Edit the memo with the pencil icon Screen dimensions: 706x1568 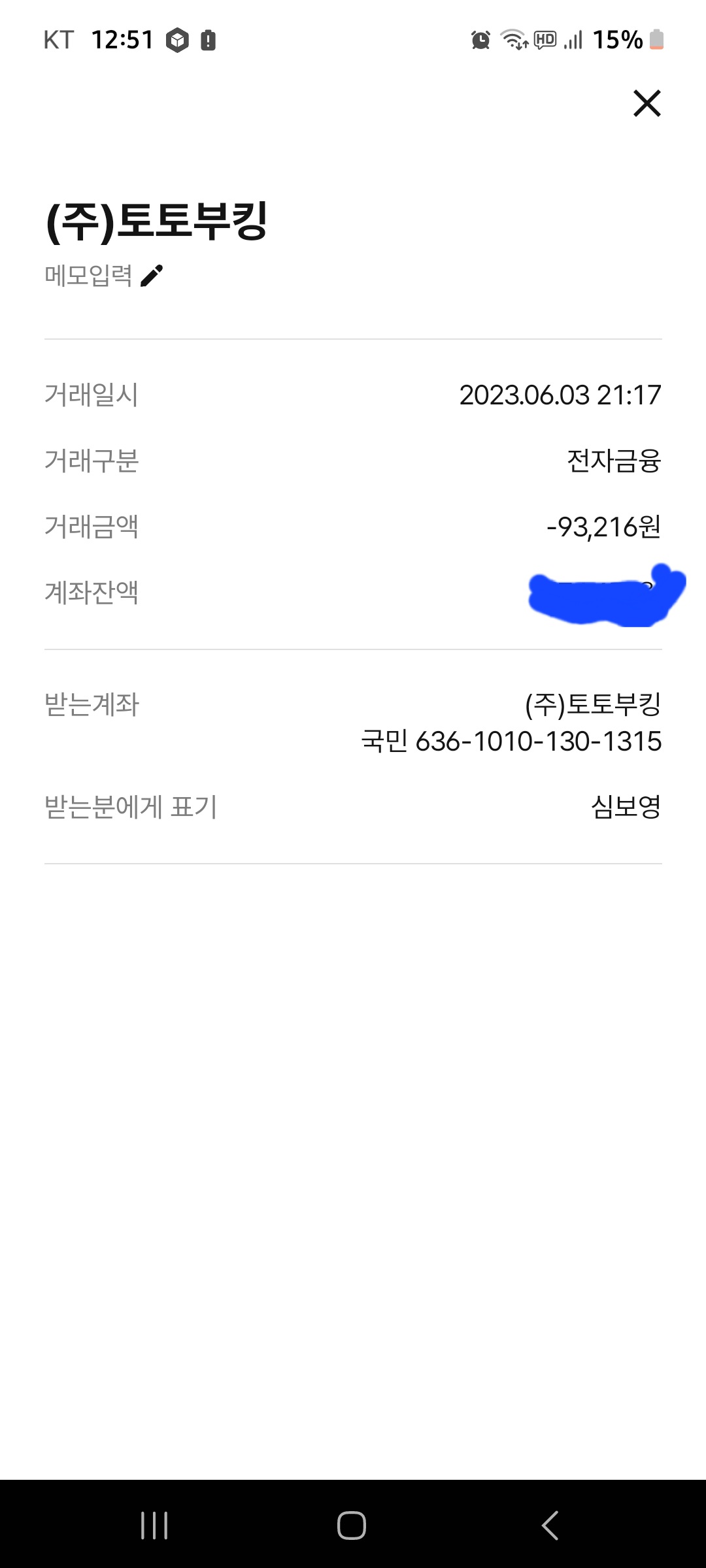152,276
